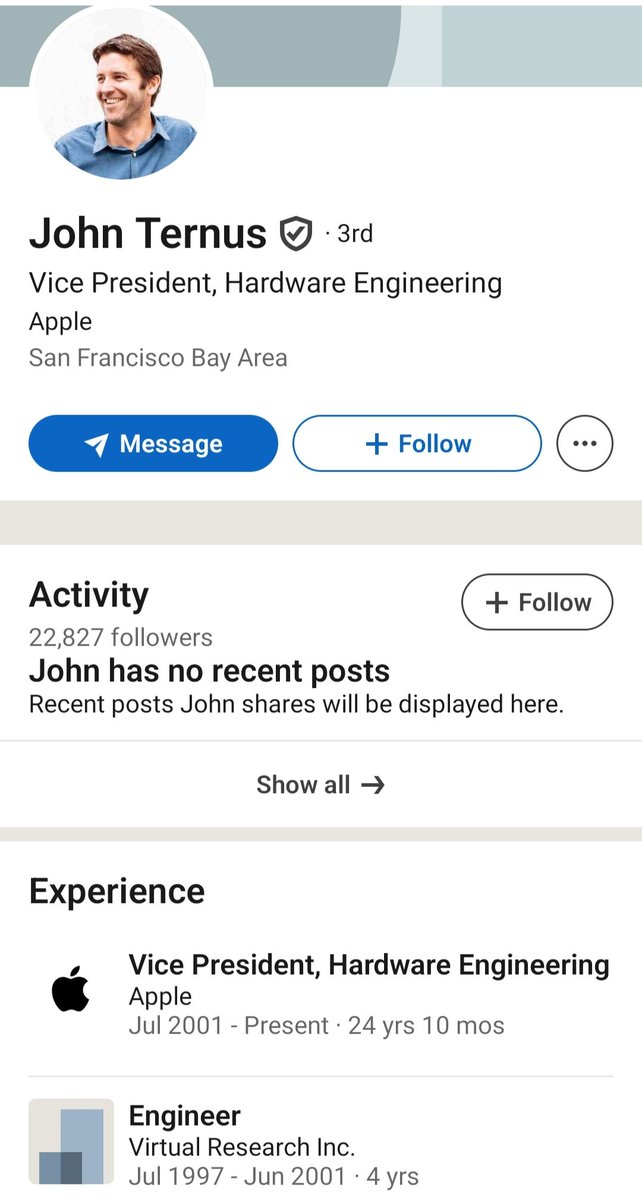Screen dimensions: 642x1200
Task: Show all activity
Action: click(x=320, y=785)
